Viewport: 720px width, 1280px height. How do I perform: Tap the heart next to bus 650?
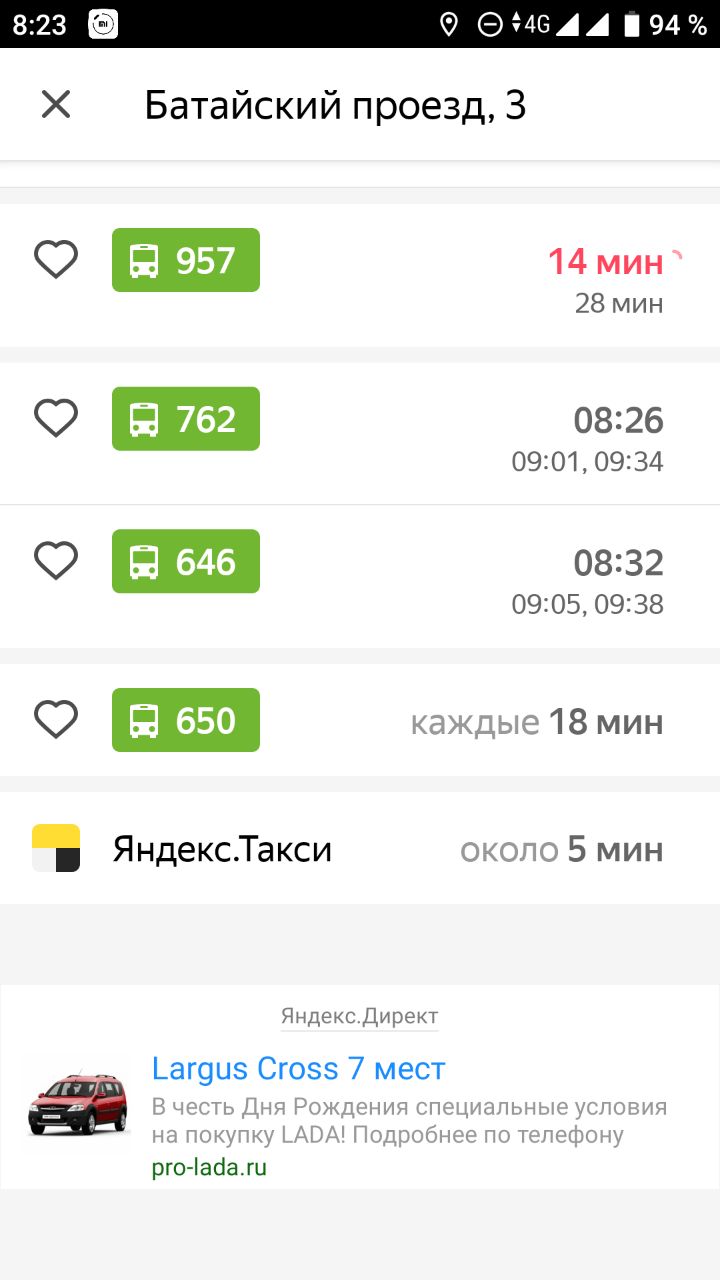[x=56, y=720]
